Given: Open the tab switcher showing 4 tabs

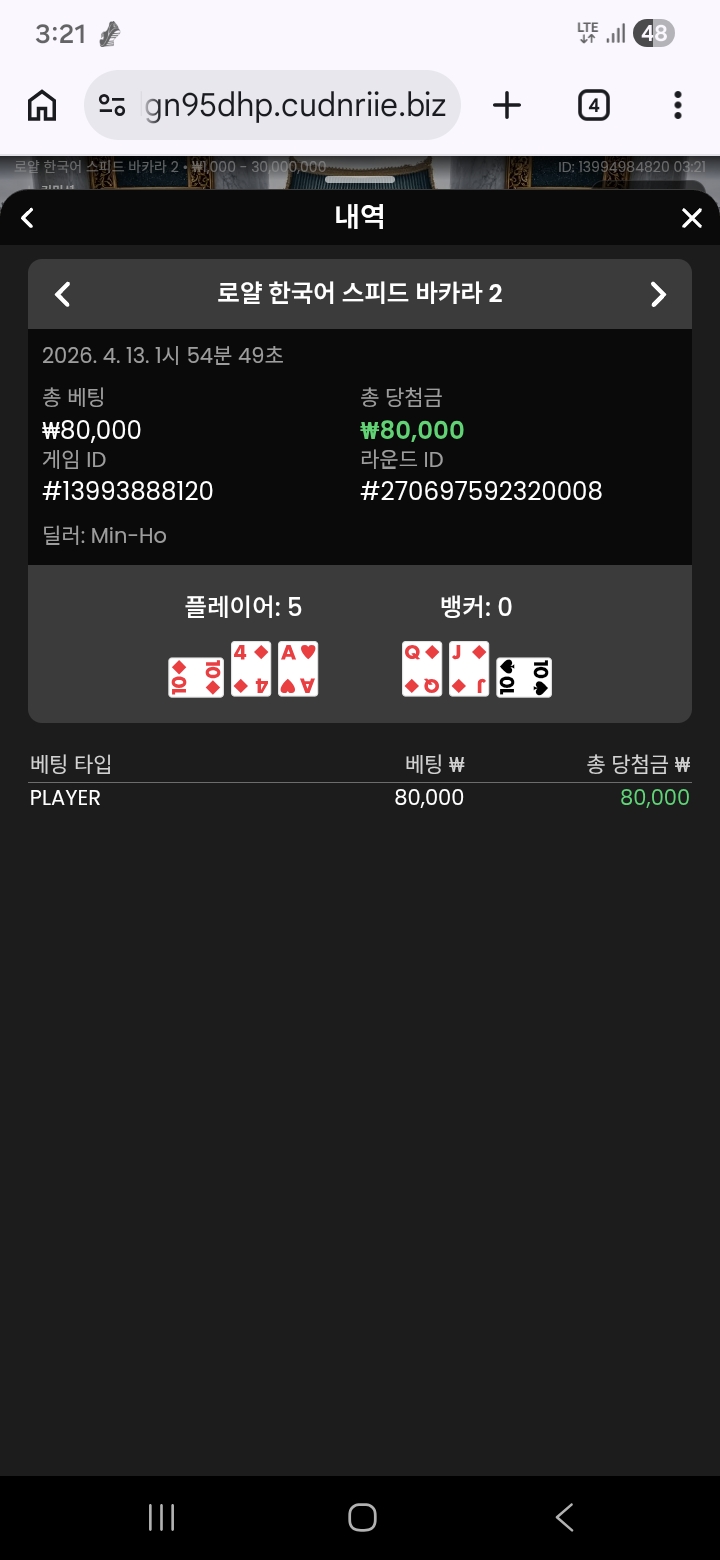Looking at the screenshot, I should point(593,105).
